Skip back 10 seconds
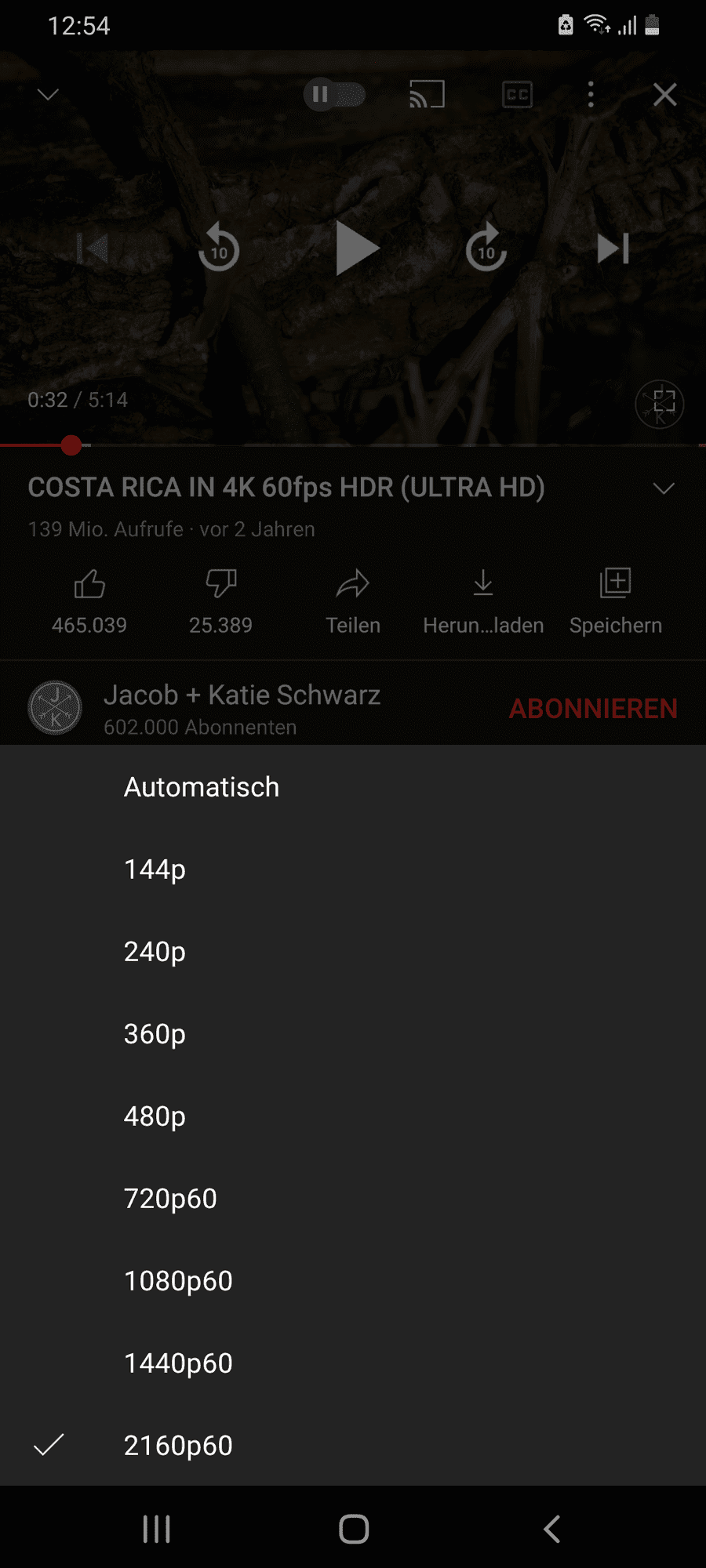 [219, 249]
